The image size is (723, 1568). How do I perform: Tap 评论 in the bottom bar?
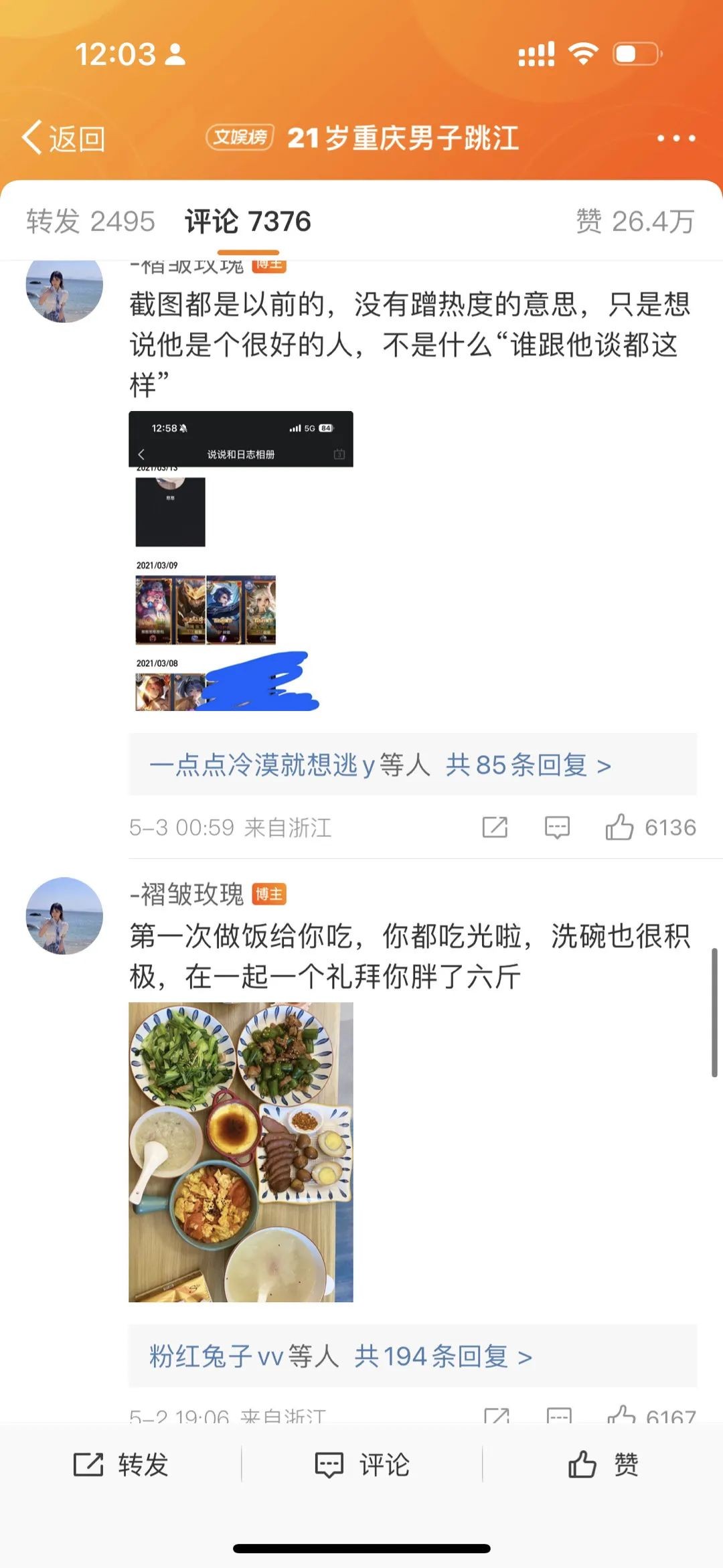362,1464
